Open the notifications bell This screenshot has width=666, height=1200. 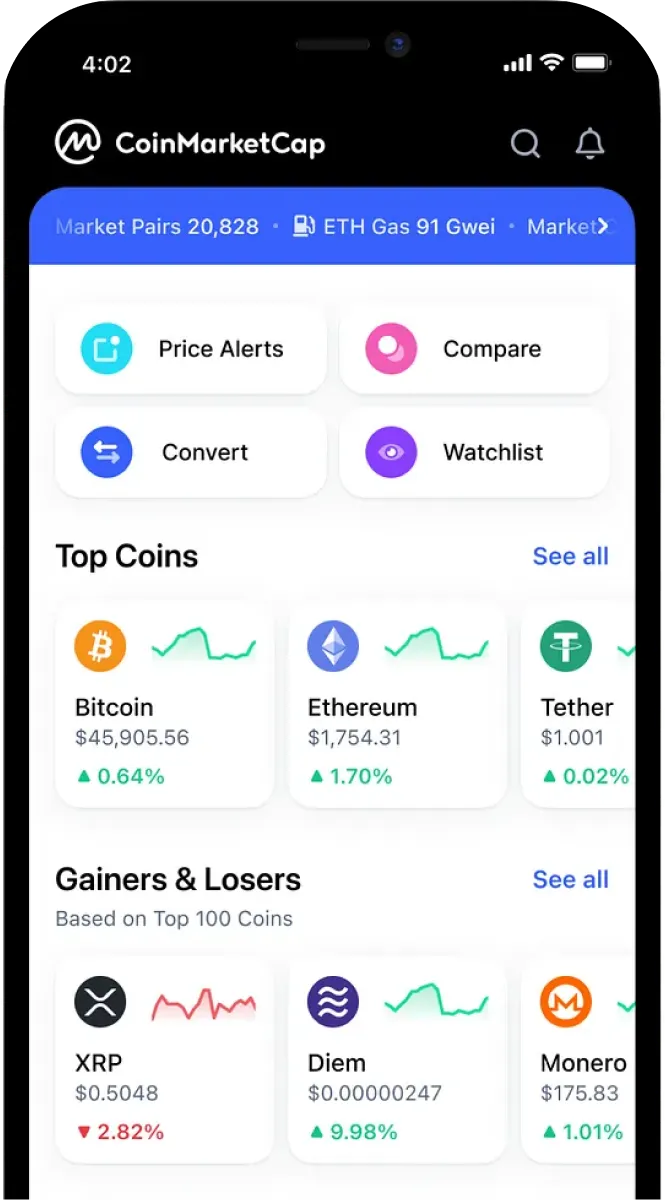(x=590, y=144)
